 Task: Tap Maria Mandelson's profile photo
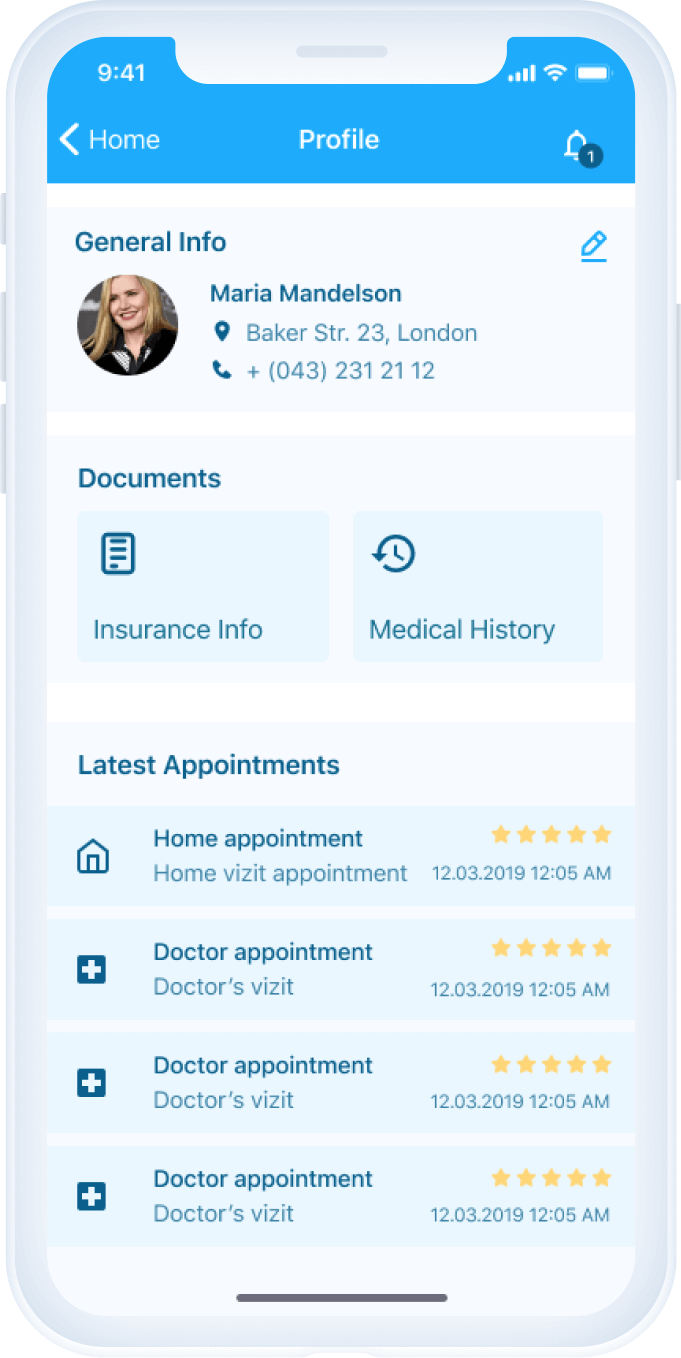(128, 326)
